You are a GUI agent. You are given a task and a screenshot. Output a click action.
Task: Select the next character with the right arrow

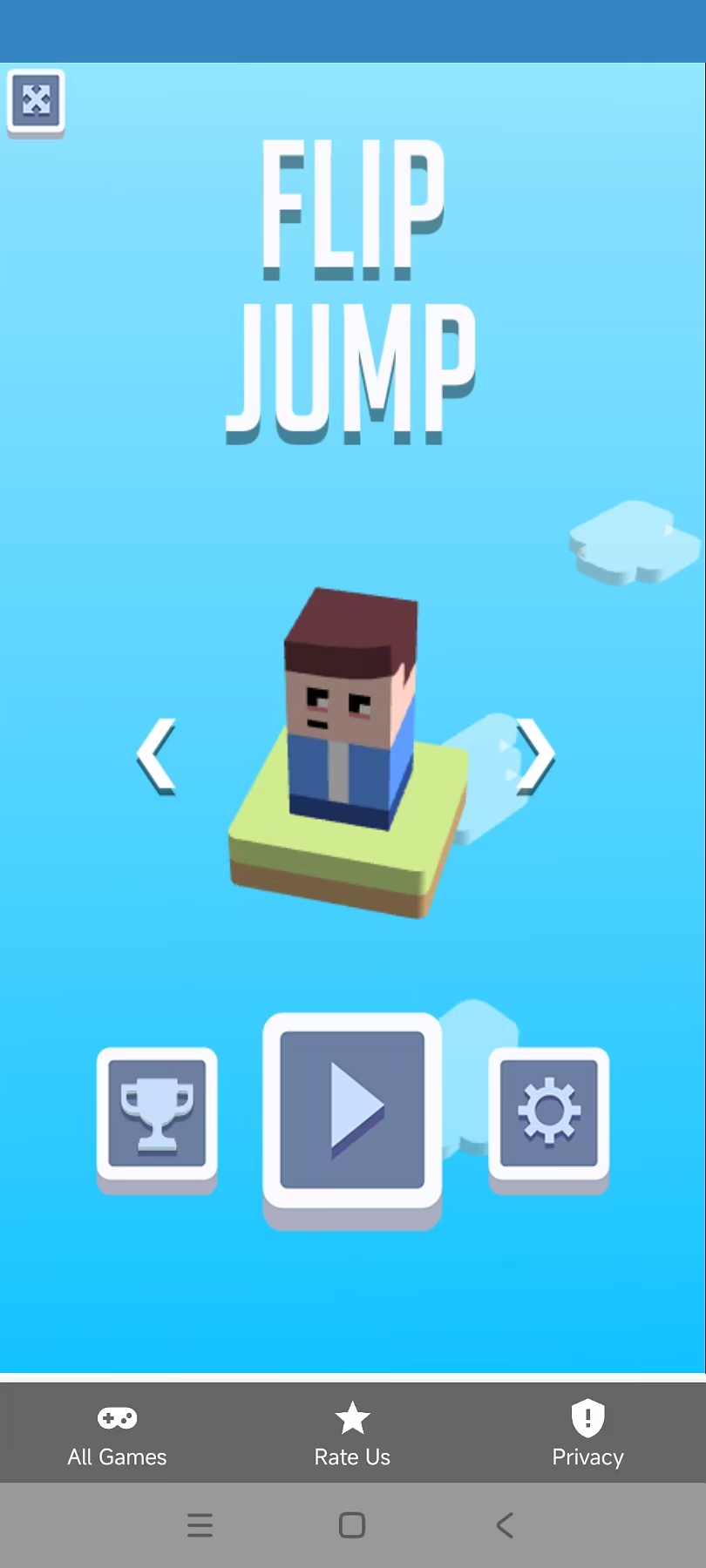click(534, 756)
